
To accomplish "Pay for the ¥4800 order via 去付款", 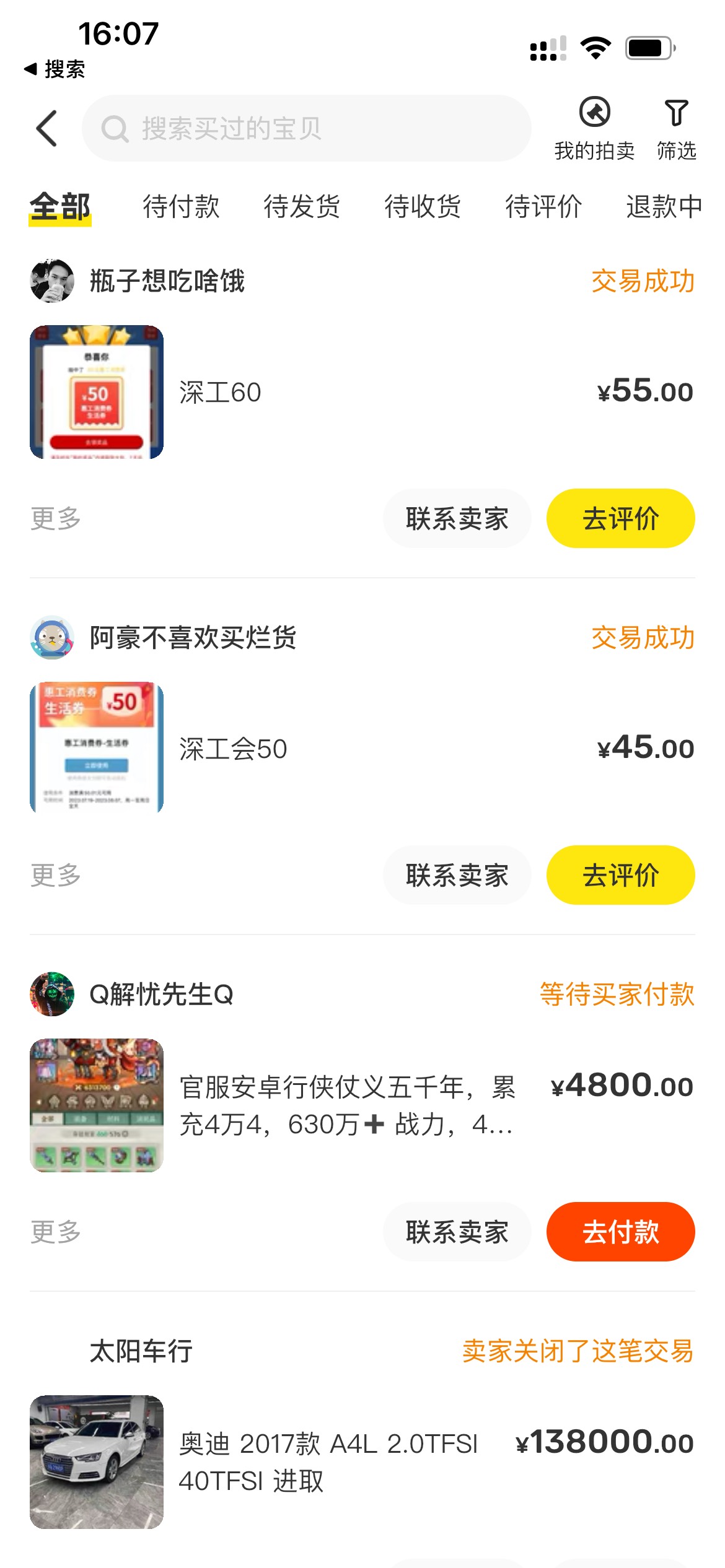I will [x=620, y=1232].
